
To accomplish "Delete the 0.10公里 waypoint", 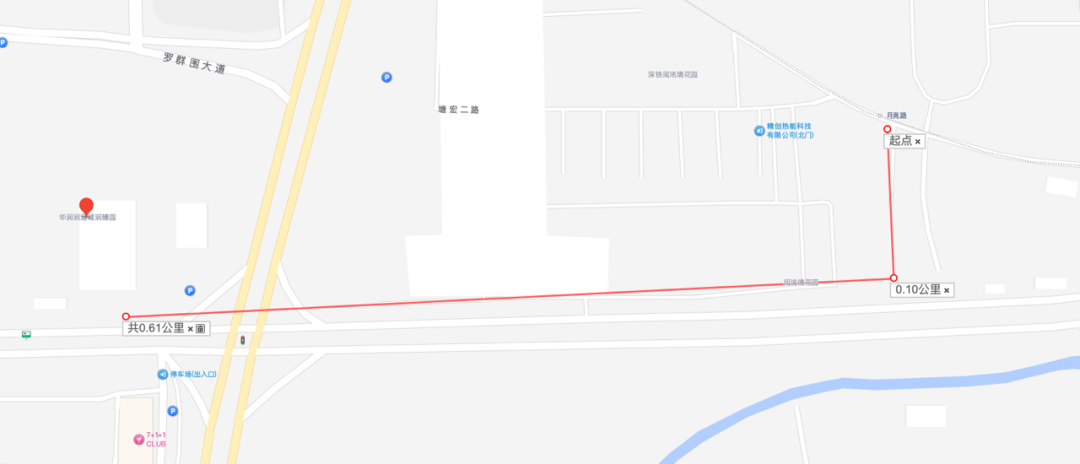I will pyautogui.click(x=946, y=291).
